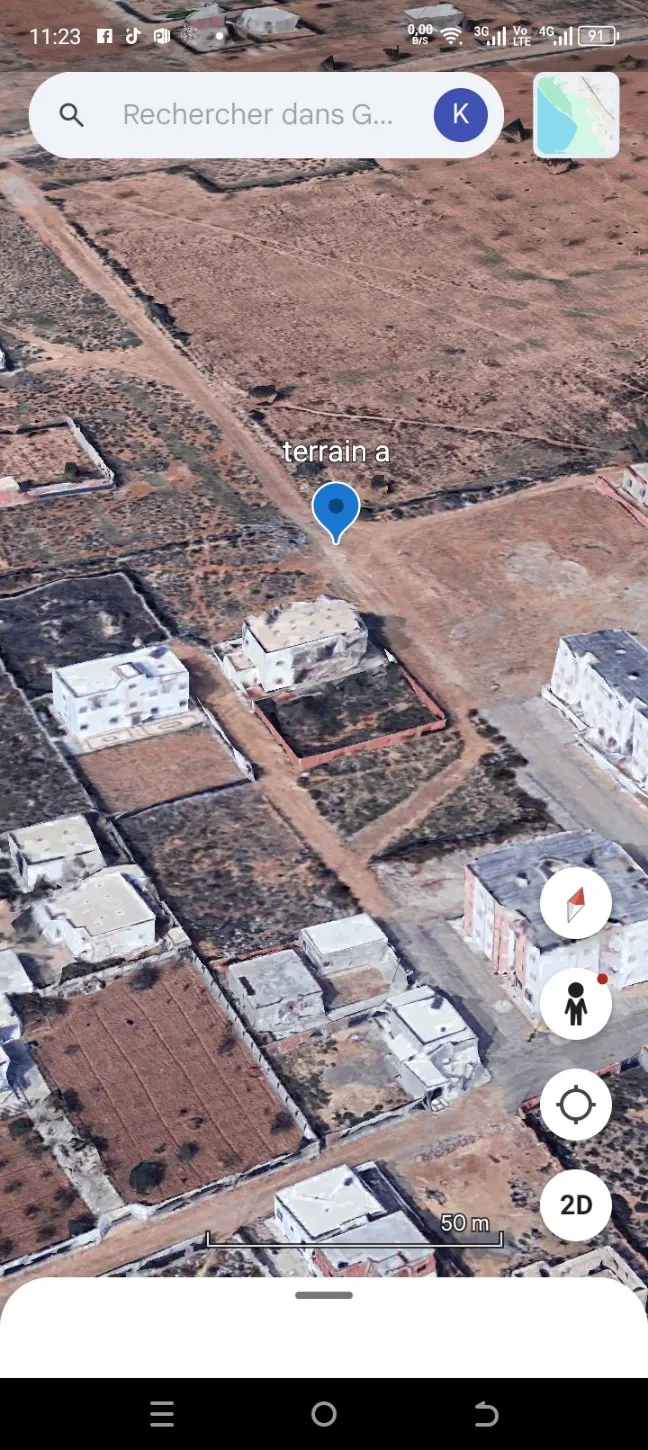This screenshot has height=1450, width=648.
Task: Reset orientation with the compass button
Action: point(575,904)
